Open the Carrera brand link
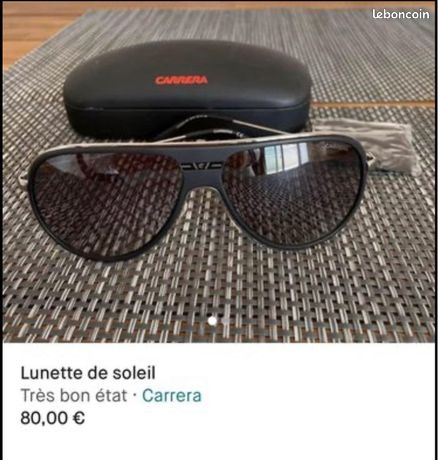The width and height of the screenshot is (438, 460). pyautogui.click(x=172, y=396)
